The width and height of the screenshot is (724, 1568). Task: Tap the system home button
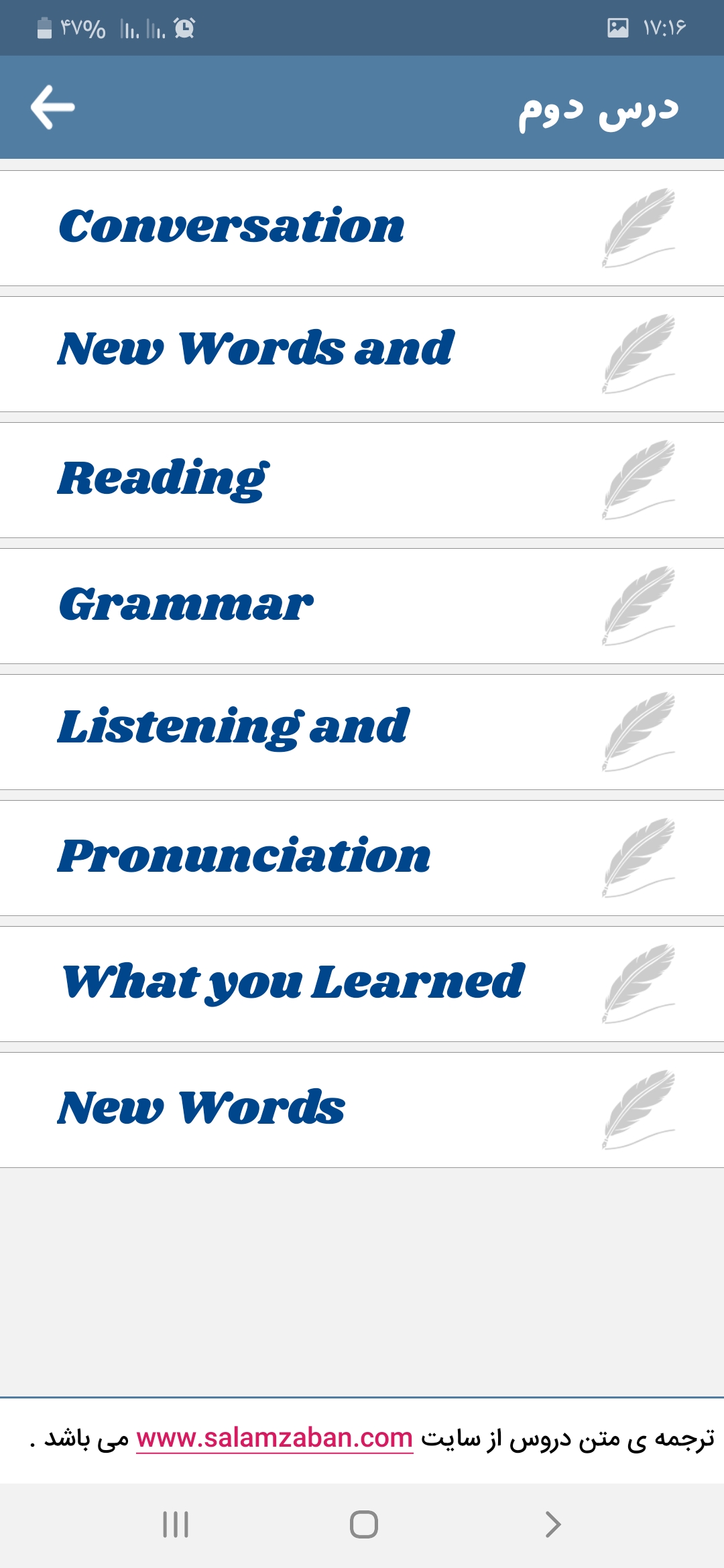click(363, 1524)
